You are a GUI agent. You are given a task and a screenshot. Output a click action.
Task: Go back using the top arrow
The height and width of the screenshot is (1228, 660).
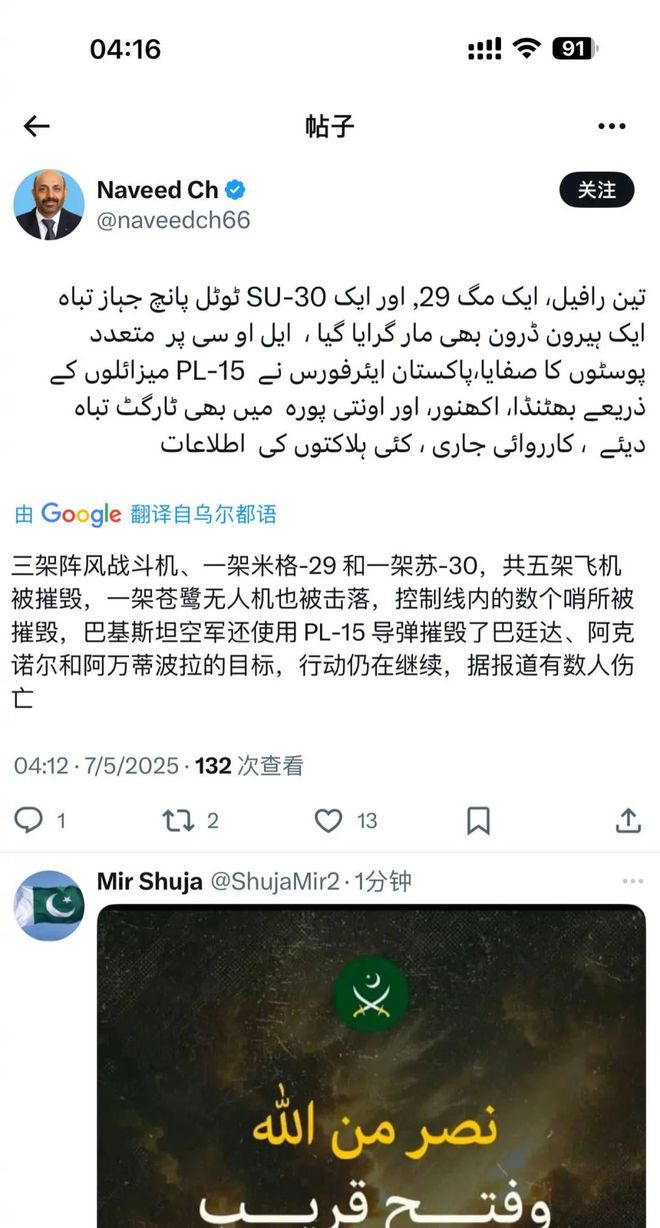tap(37, 126)
